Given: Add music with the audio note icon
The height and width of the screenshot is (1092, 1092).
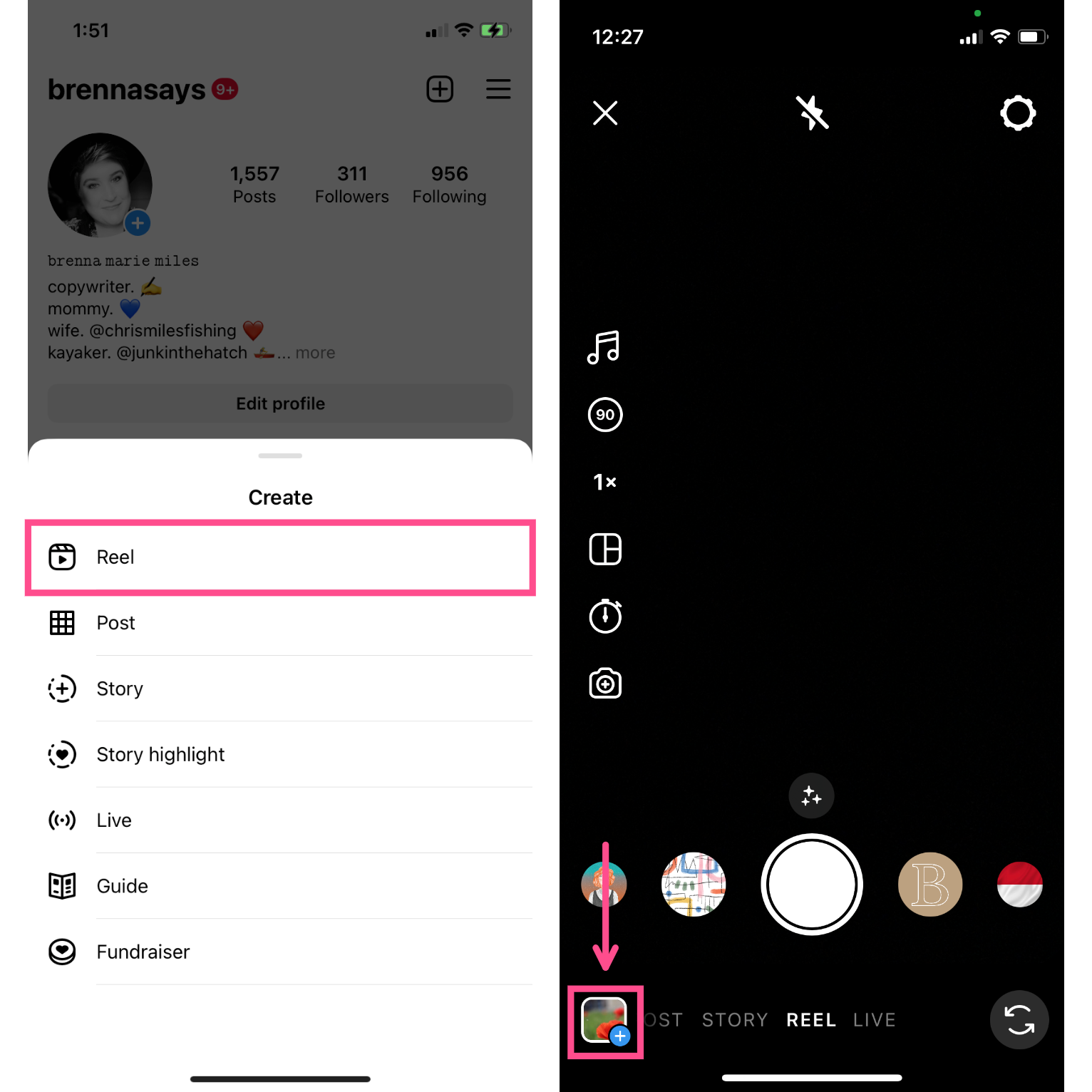Looking at the screenshot, I should 604,348.
